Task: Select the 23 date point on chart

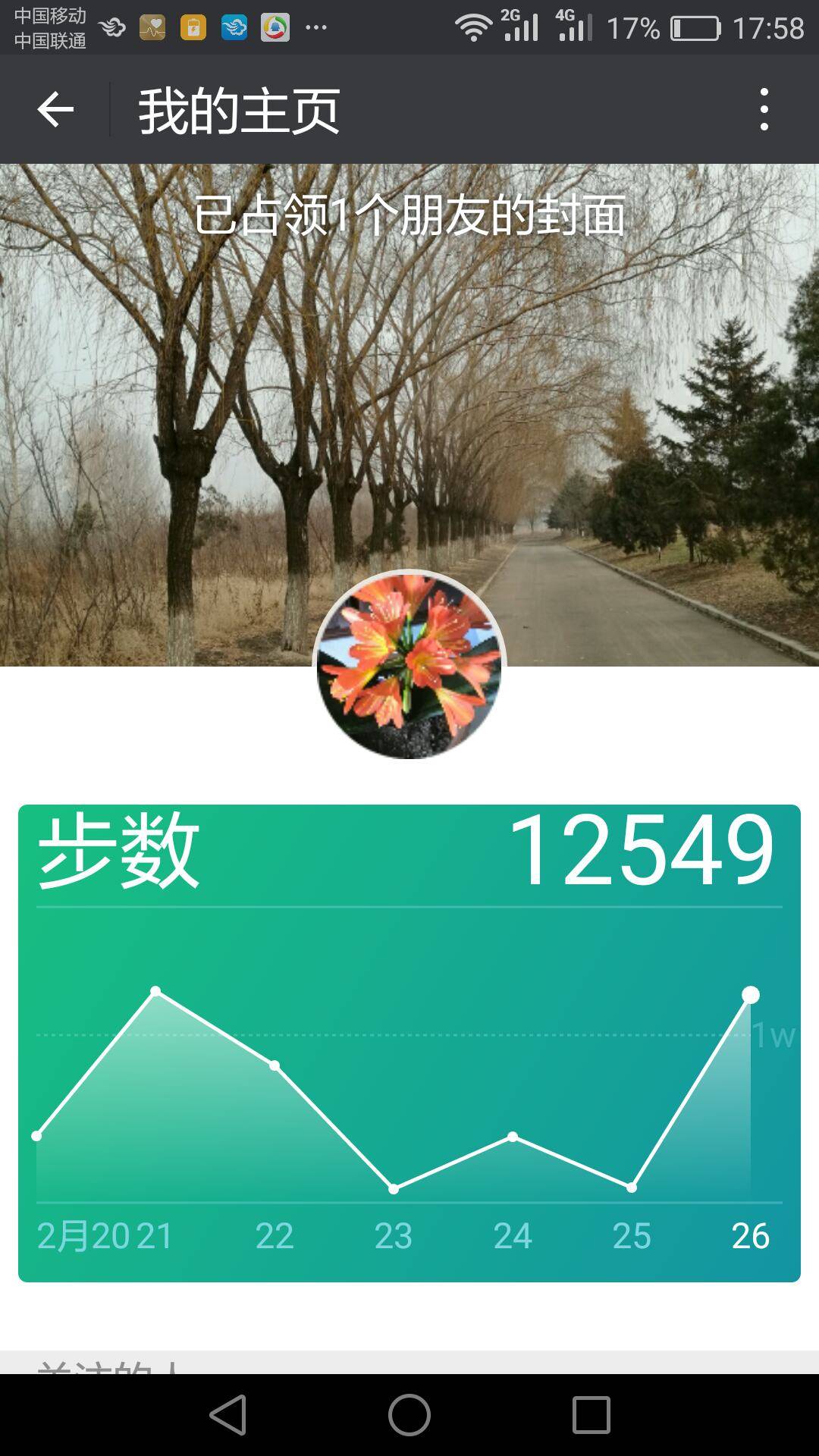Action: [x=394, y=1188]
